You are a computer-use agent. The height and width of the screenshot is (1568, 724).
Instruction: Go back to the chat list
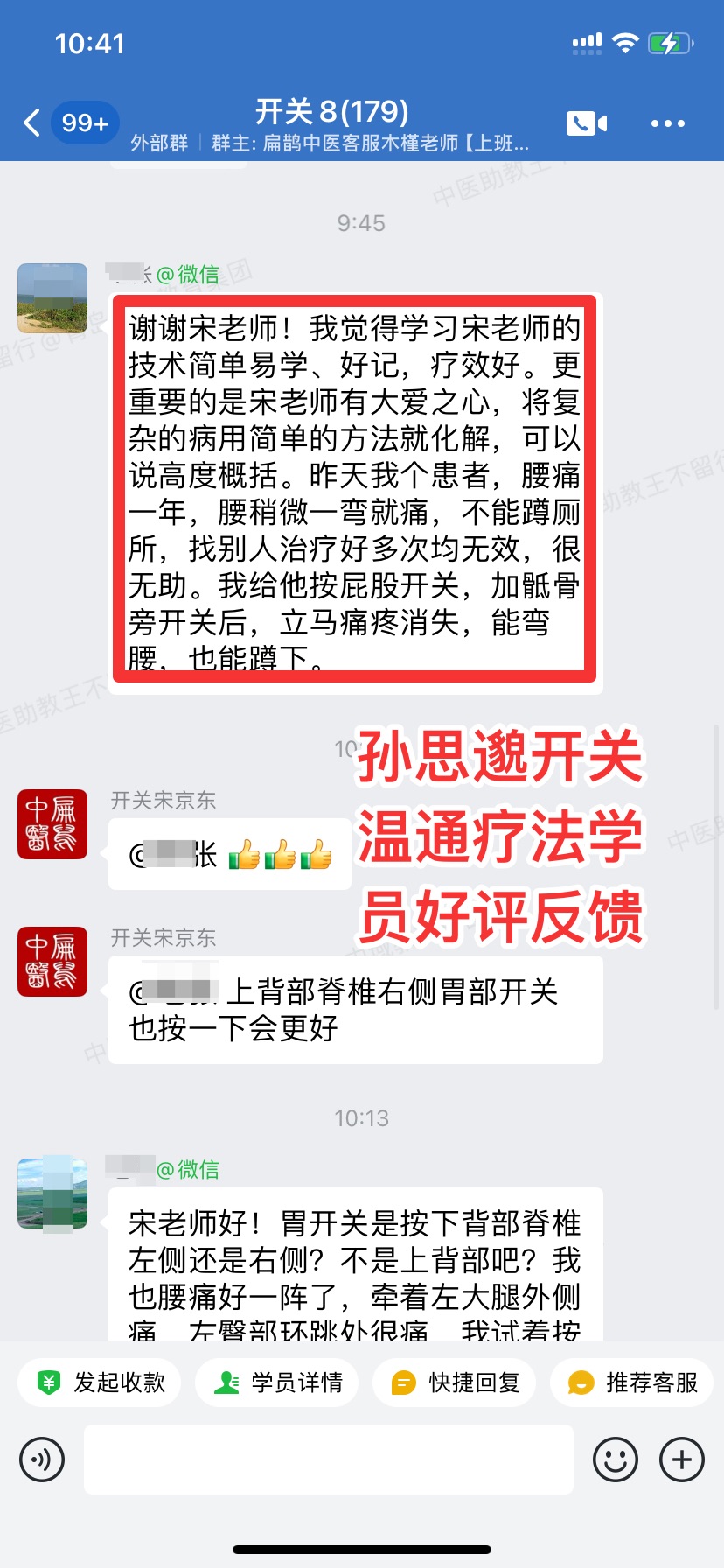(33, 123)
